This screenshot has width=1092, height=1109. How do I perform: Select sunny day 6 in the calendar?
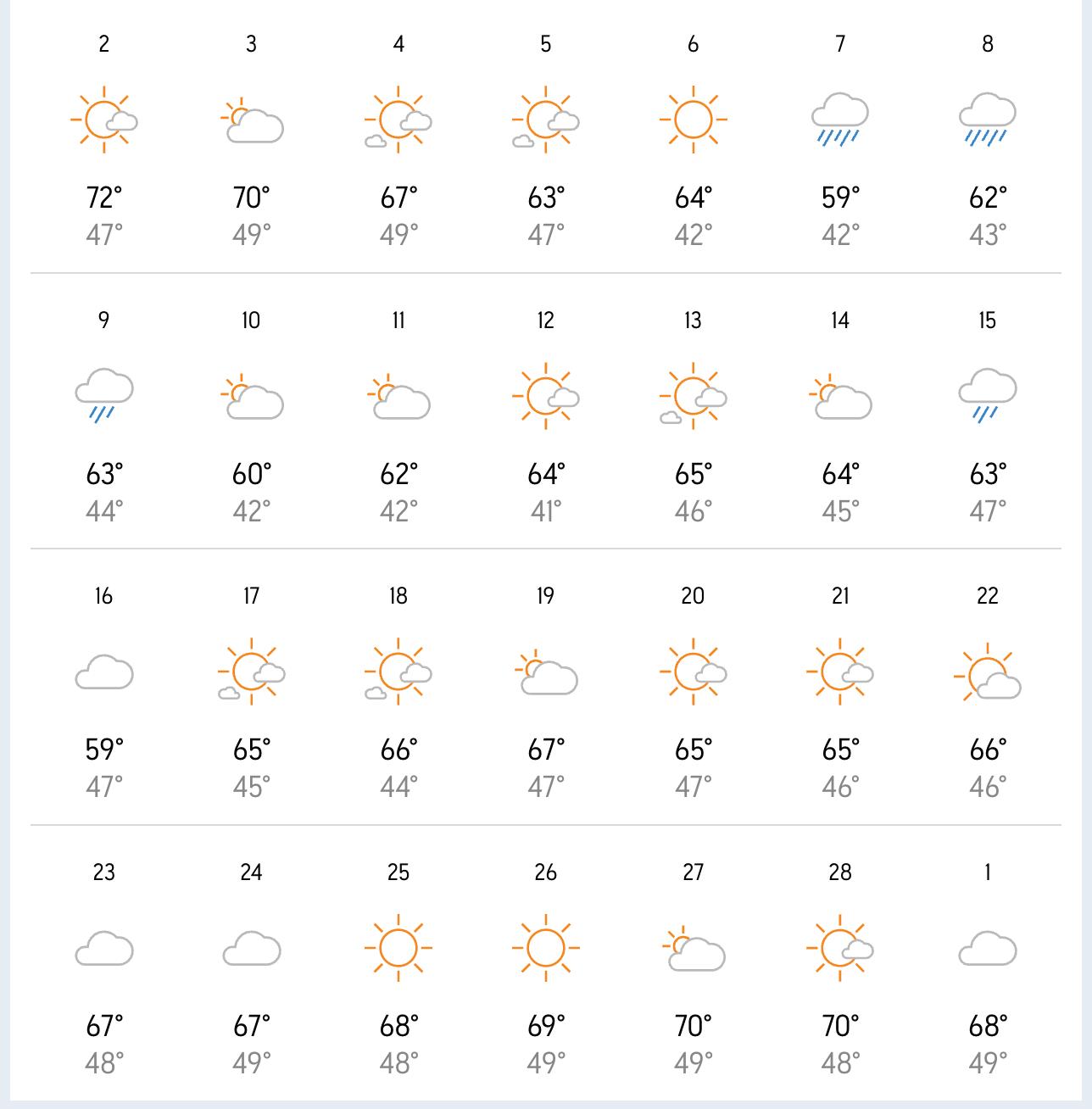[x=694, y=120]
